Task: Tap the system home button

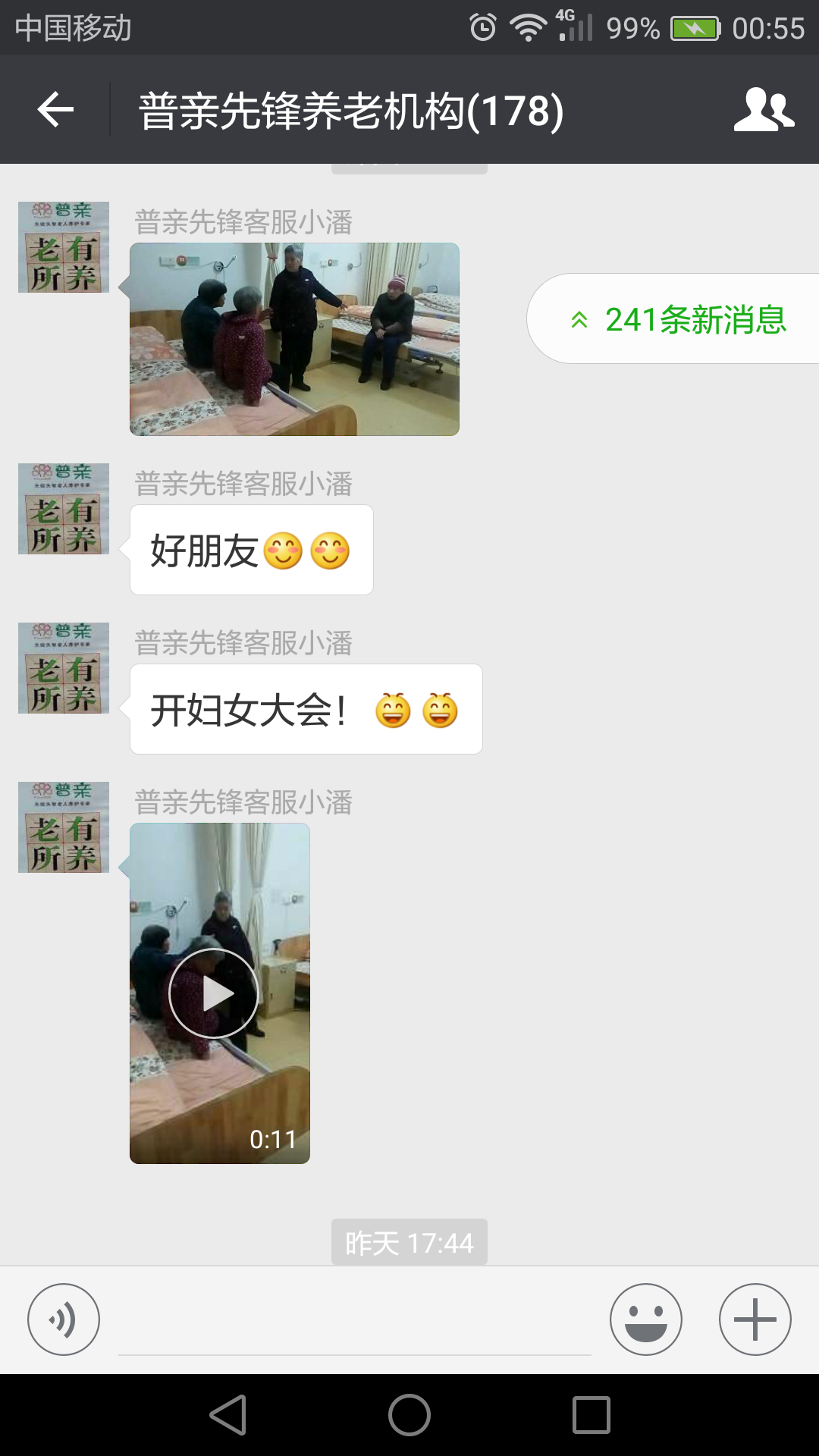Action: point(409,1415)
